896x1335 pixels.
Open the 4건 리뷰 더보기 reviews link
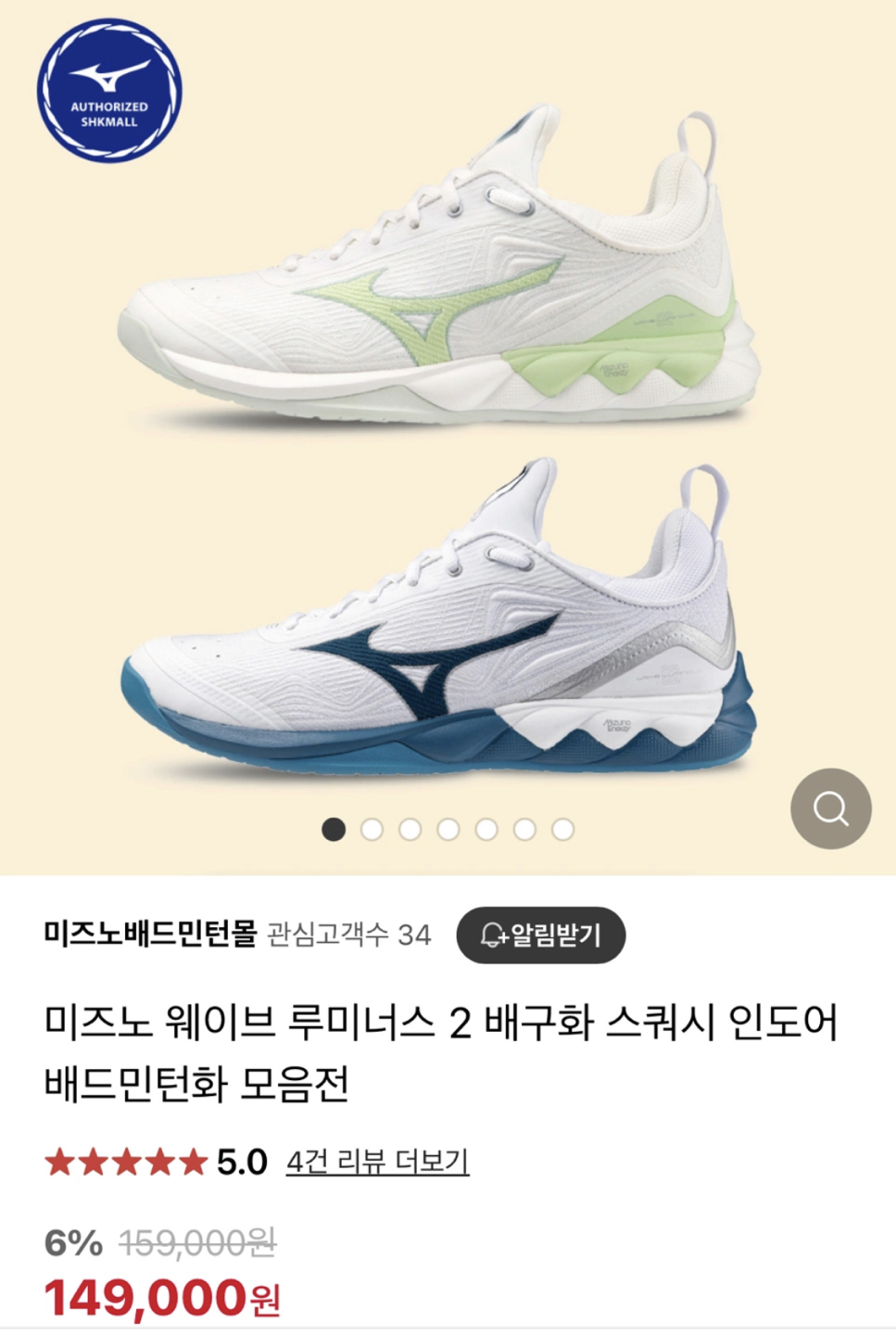click(x=377, y=1162)
